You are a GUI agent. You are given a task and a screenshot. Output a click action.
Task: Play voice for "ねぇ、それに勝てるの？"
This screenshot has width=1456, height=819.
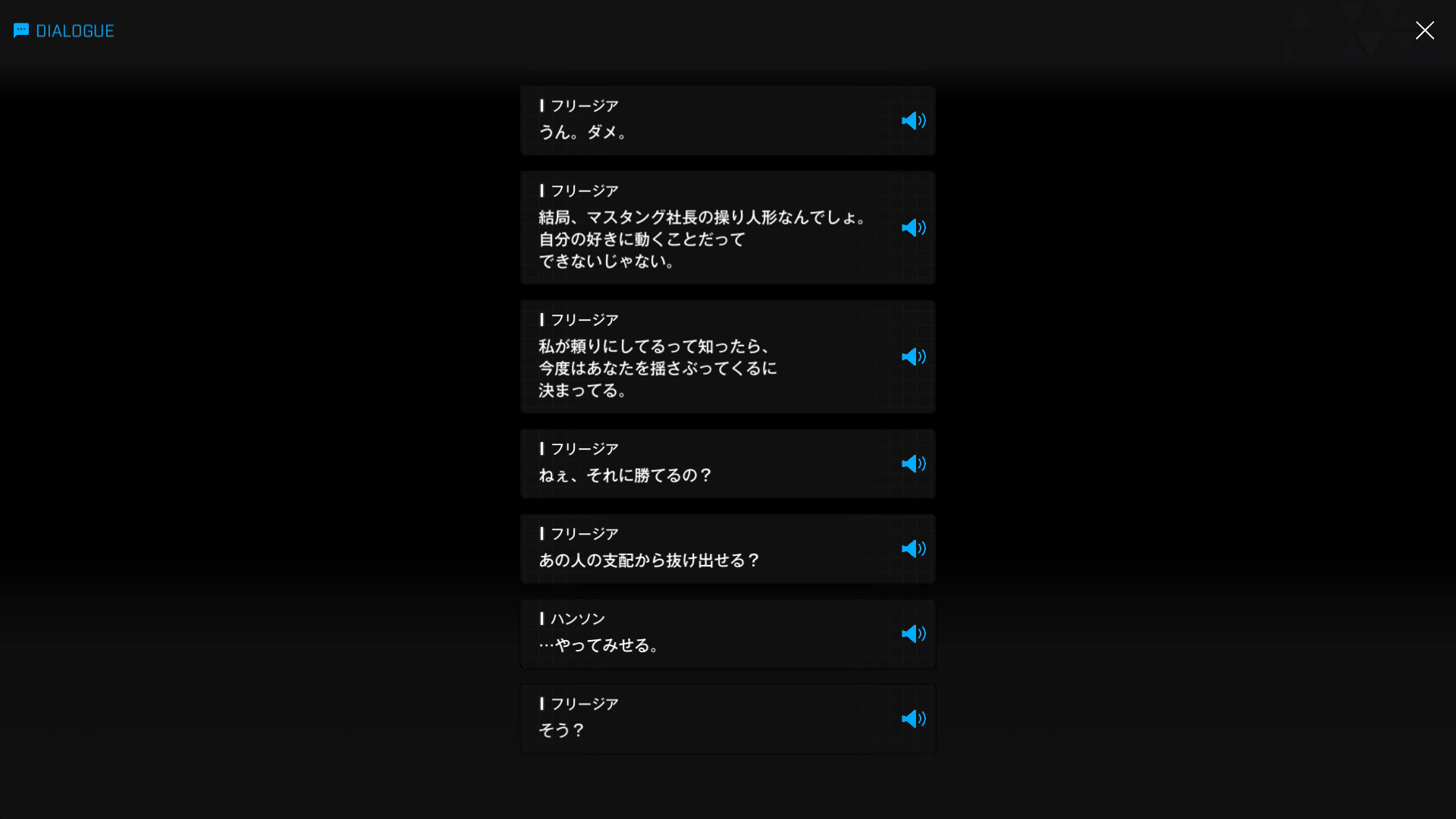pyautogui.click(x=913, y=464)
